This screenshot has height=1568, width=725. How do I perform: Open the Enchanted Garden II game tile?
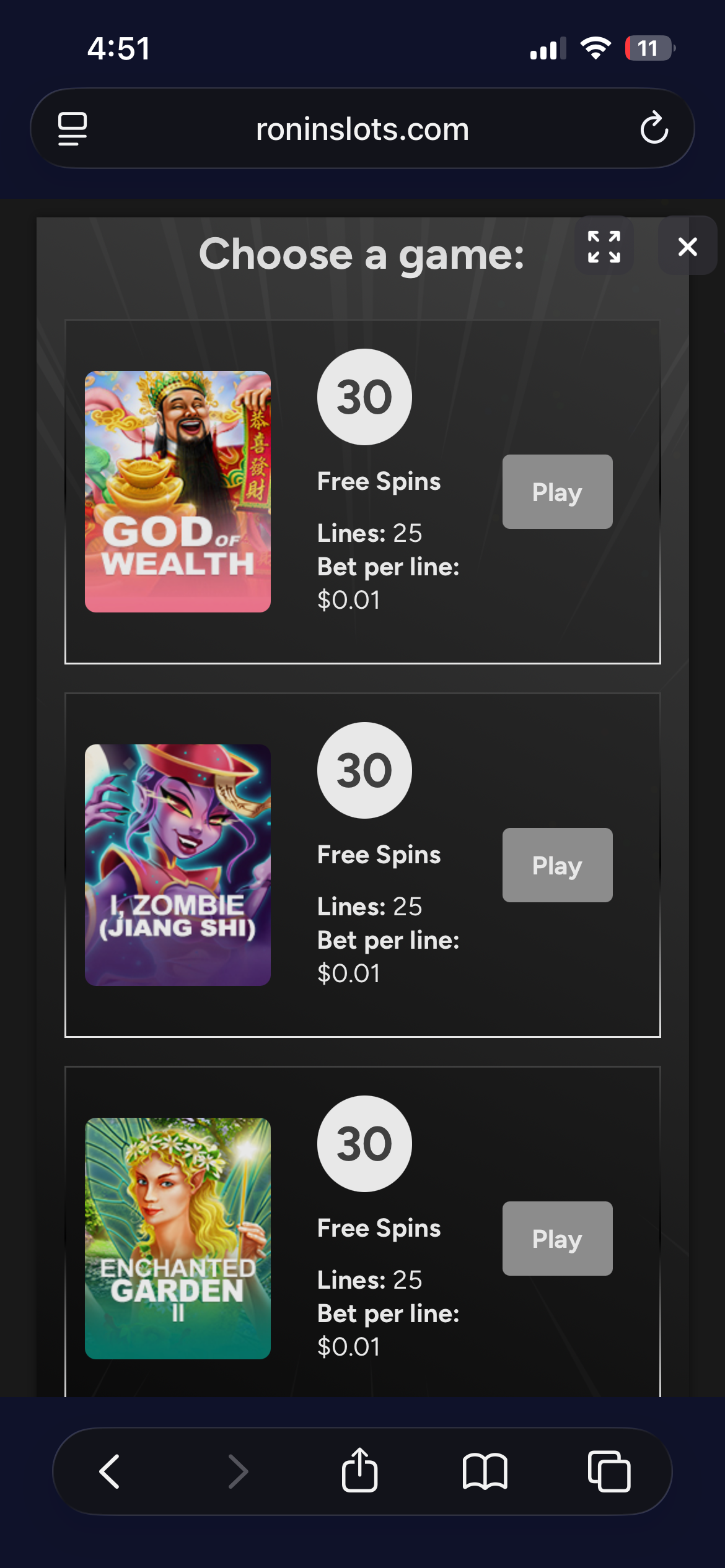pyautogui.click(x=178, y=1239)
